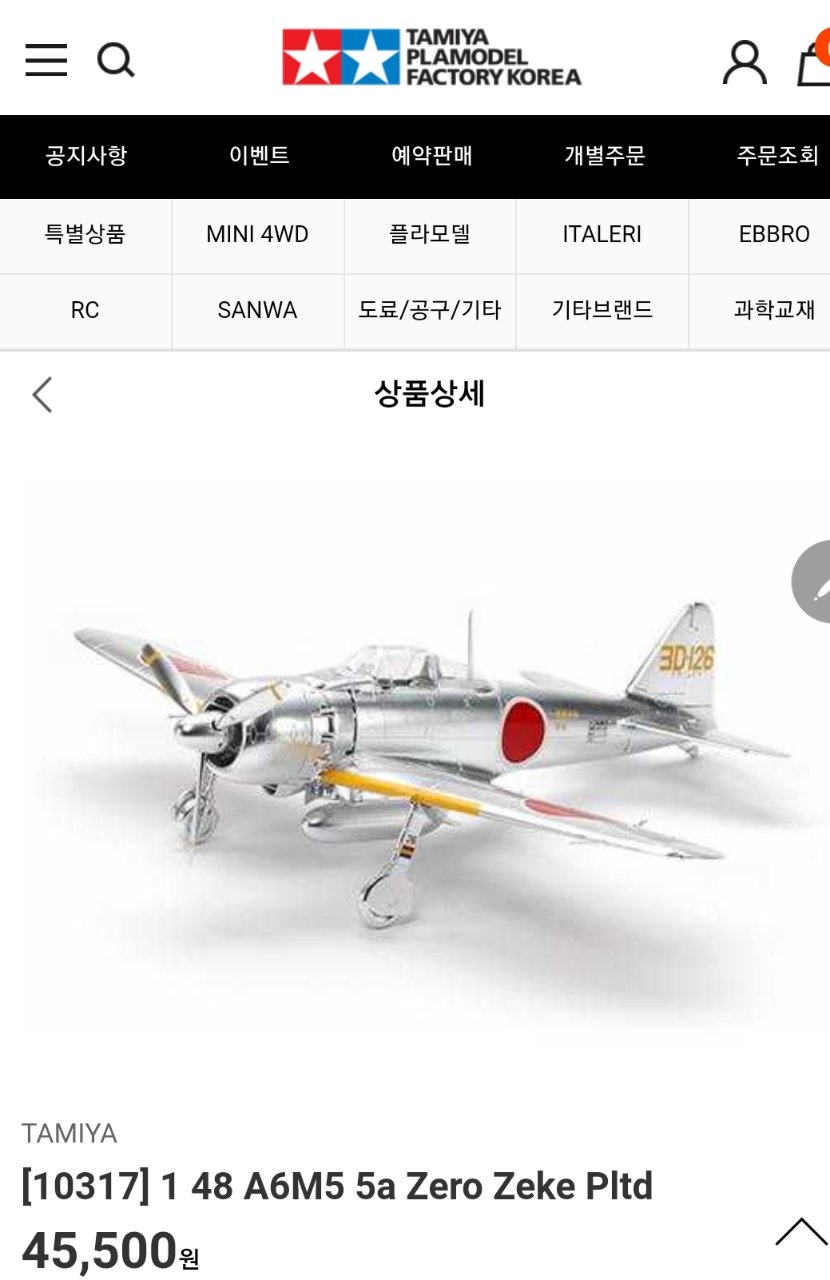Tap the floating pencil edit button

(815, 582)
